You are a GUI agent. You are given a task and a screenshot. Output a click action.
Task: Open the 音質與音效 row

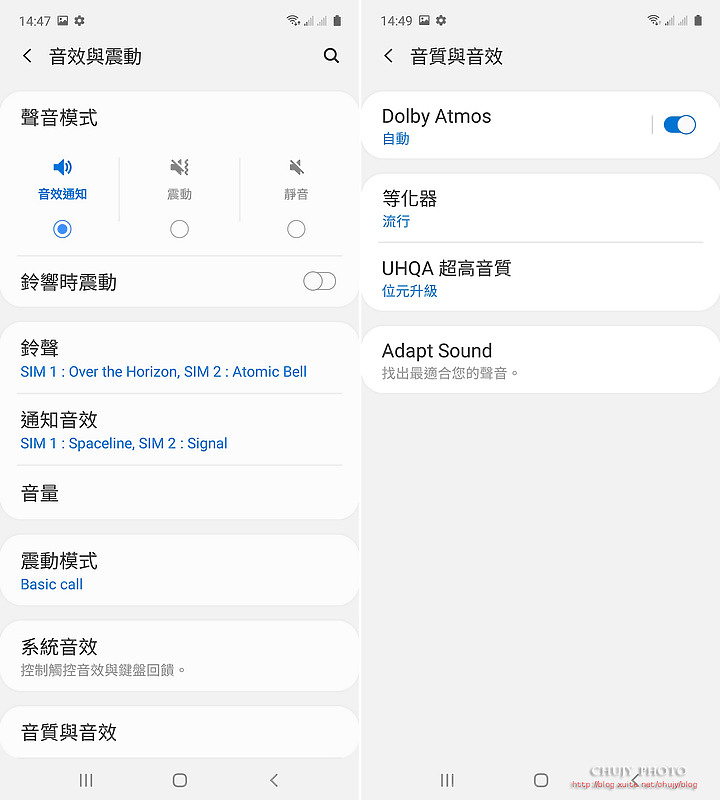tap(179, 733)
